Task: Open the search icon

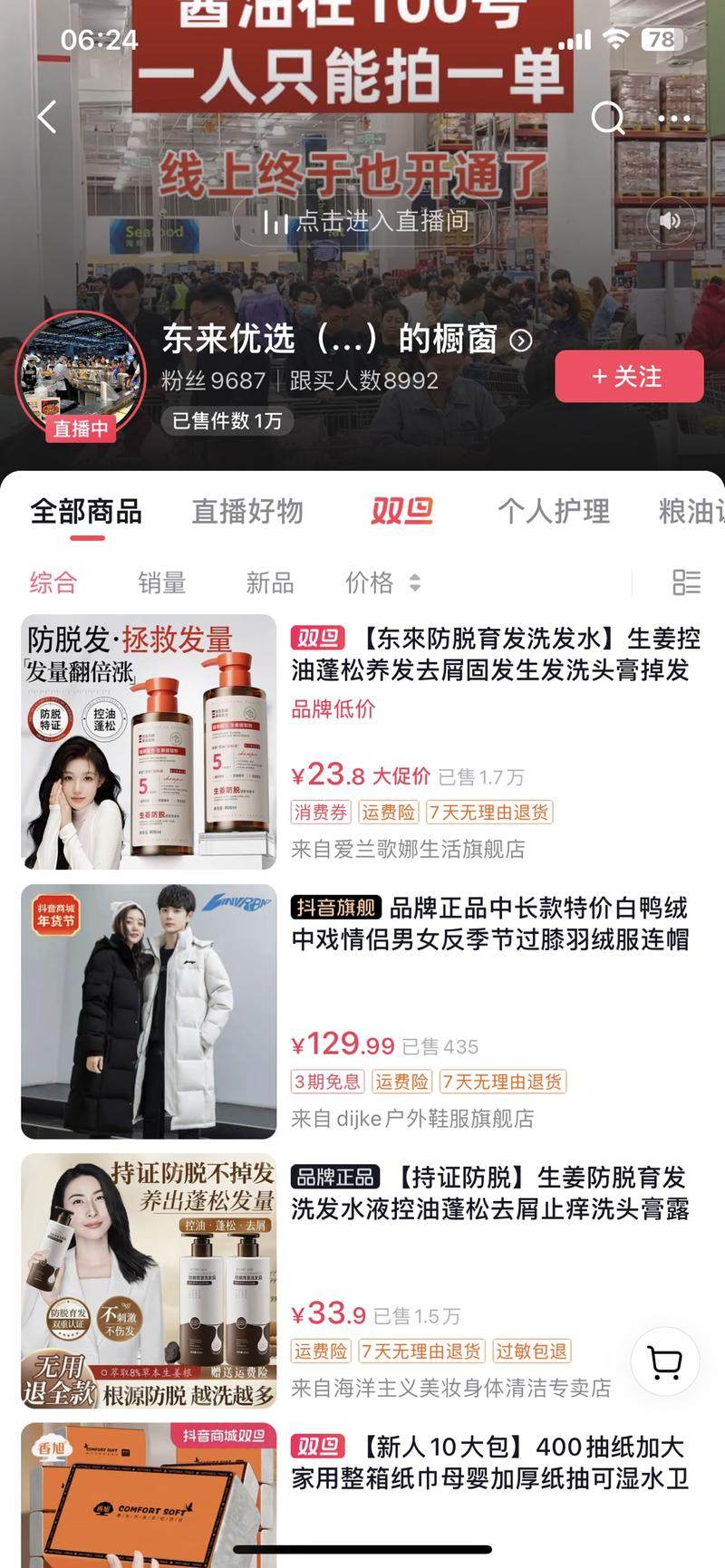Action: coord(607,118)
